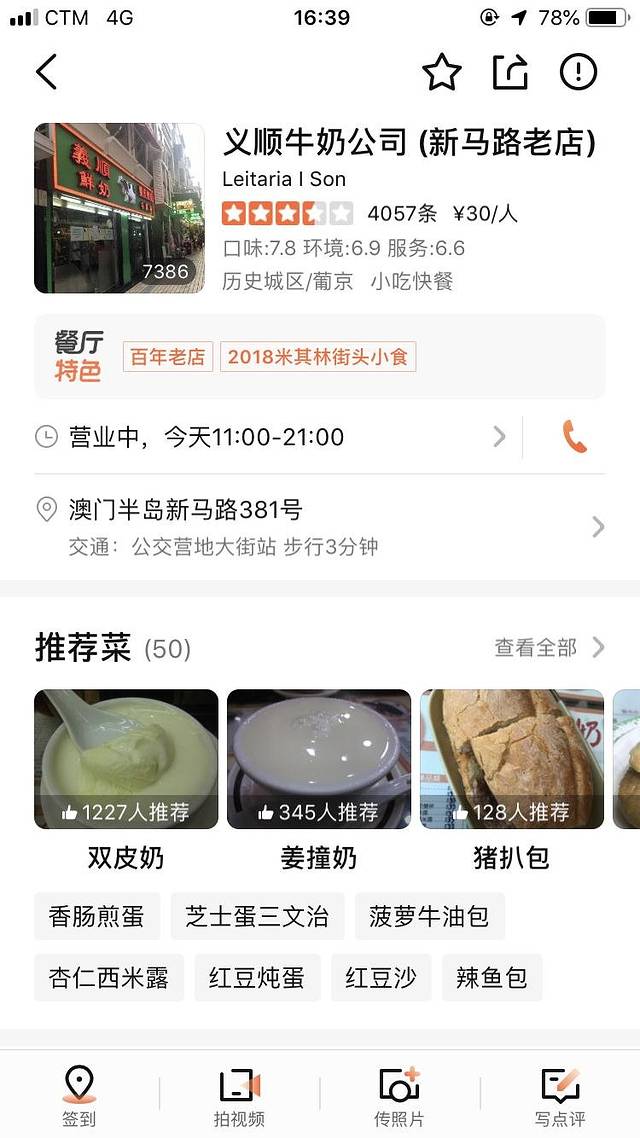This screenshot has height=1138, width=640.
Task: Share this restaurant page
Action: 510,72
